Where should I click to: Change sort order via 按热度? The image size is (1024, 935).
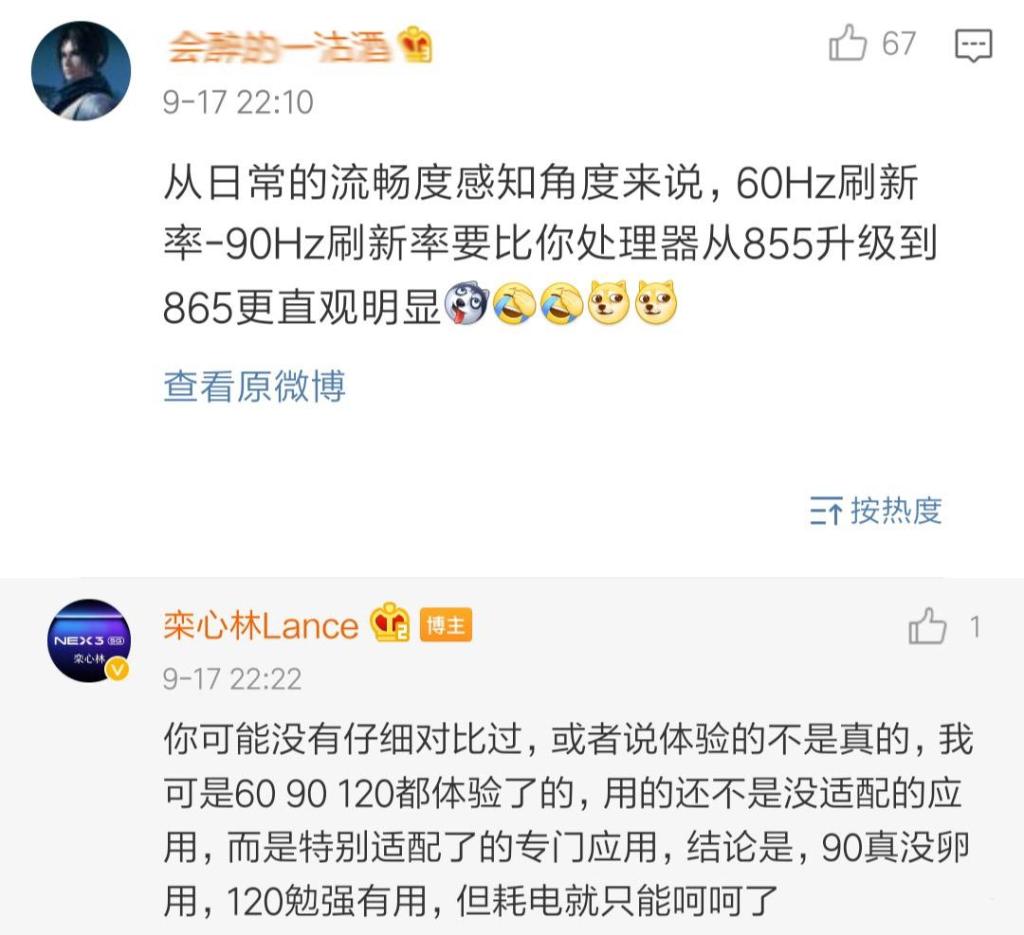[876, 511]
